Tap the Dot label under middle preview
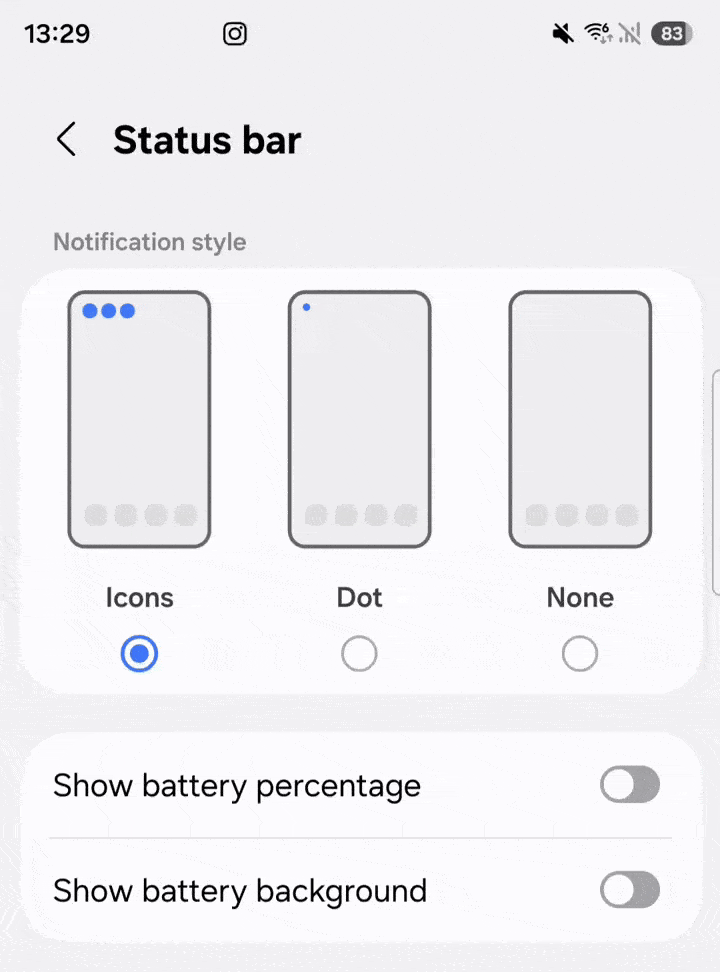 [x=359, y=597]
